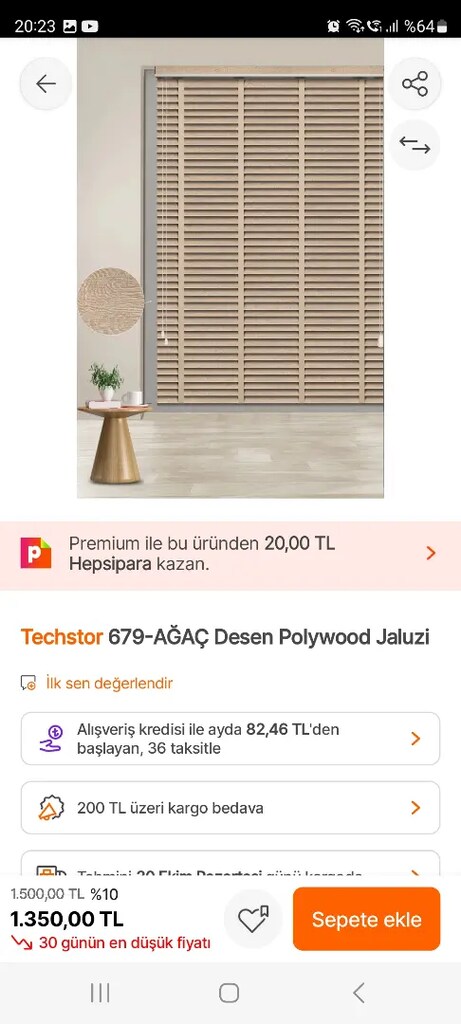This screenshot has width=461, height=1024.
Task: Share this product
Action: [415, 84]
